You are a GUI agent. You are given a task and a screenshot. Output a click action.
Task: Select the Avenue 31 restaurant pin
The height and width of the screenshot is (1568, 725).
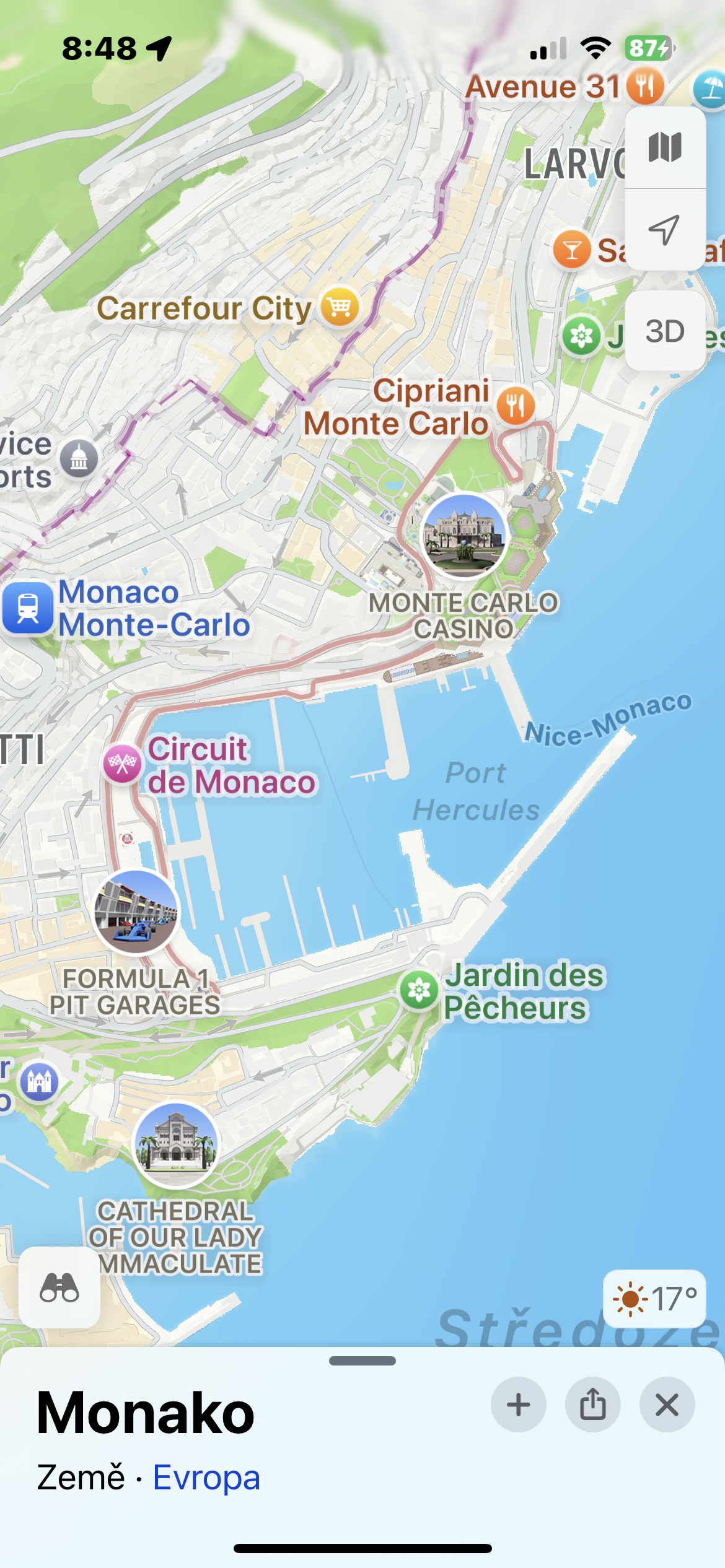[644, 85]
